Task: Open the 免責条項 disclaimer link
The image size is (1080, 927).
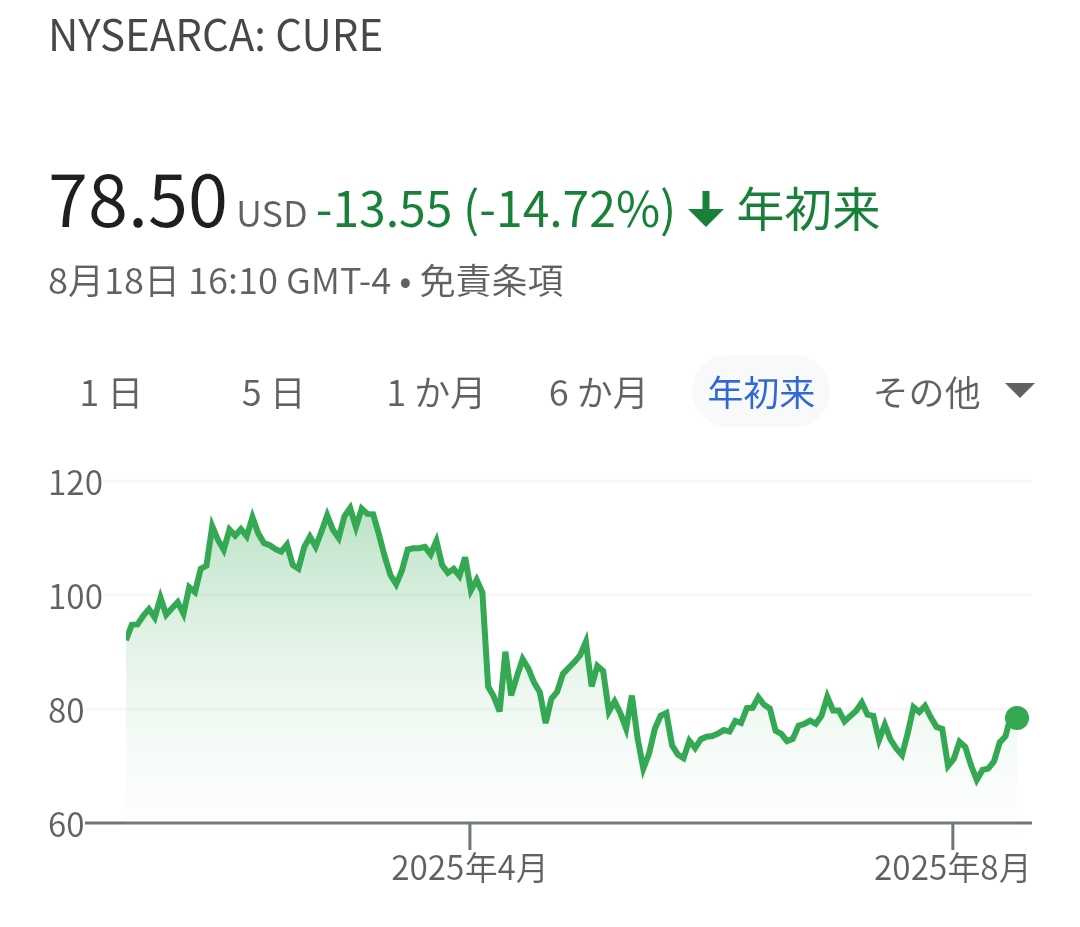Action: (x=491, y=282)
